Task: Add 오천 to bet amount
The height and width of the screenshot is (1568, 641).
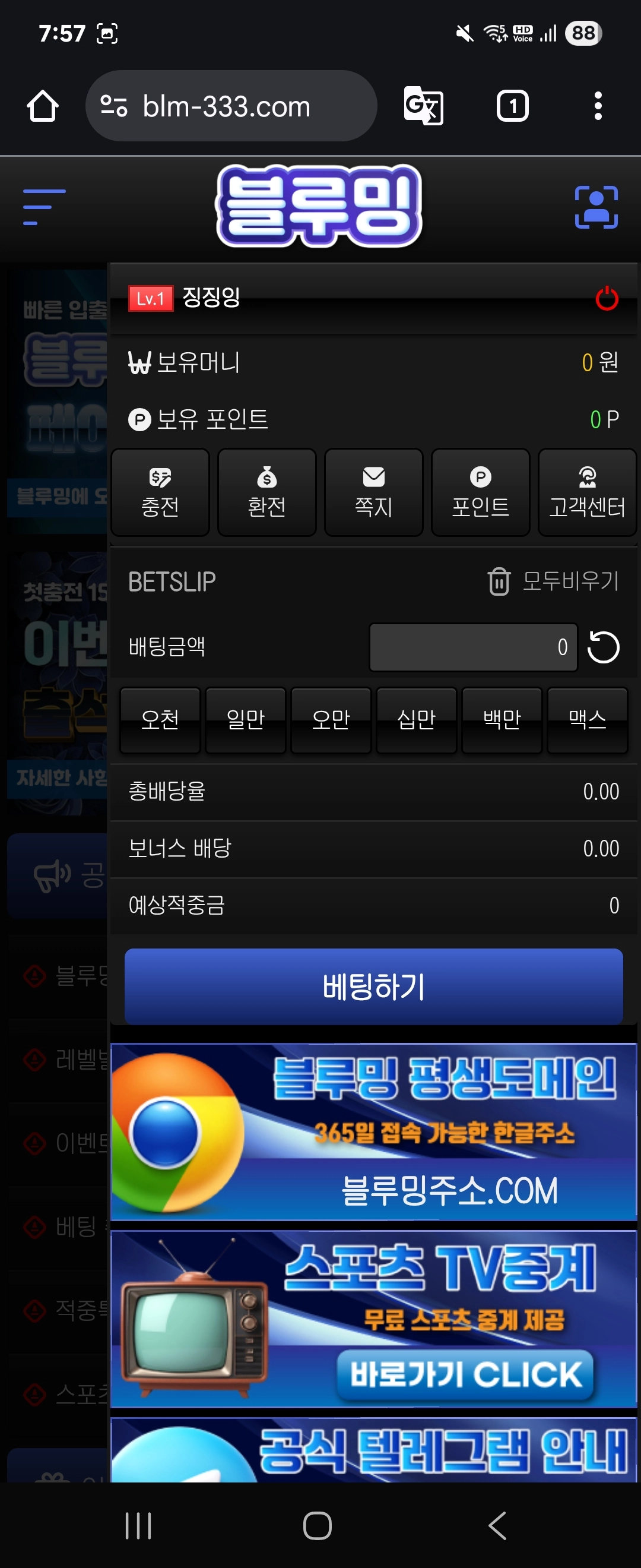Action: click(160, 720)
